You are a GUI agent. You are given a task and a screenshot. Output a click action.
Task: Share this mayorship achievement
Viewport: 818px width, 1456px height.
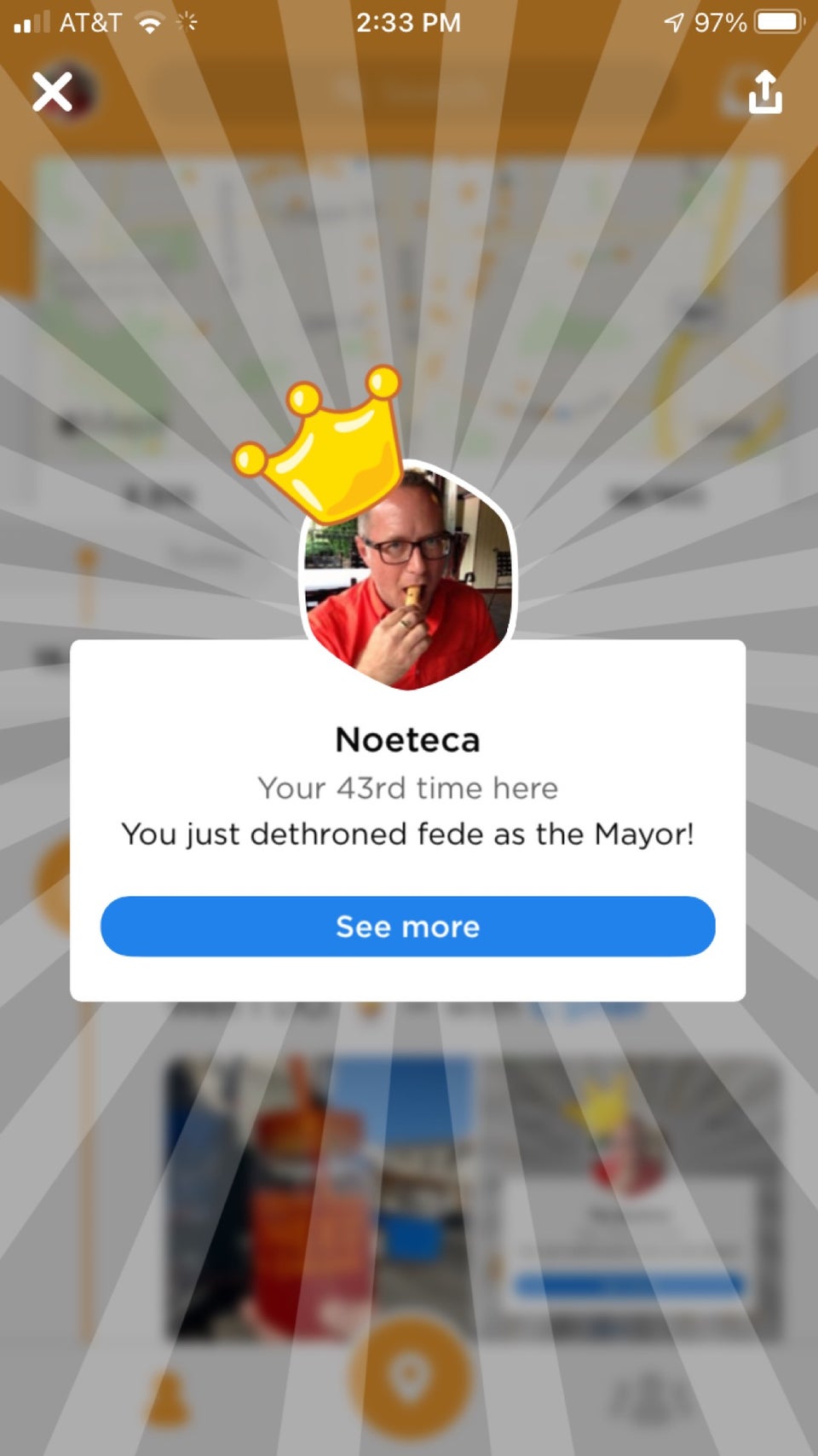tap(764, 91)
